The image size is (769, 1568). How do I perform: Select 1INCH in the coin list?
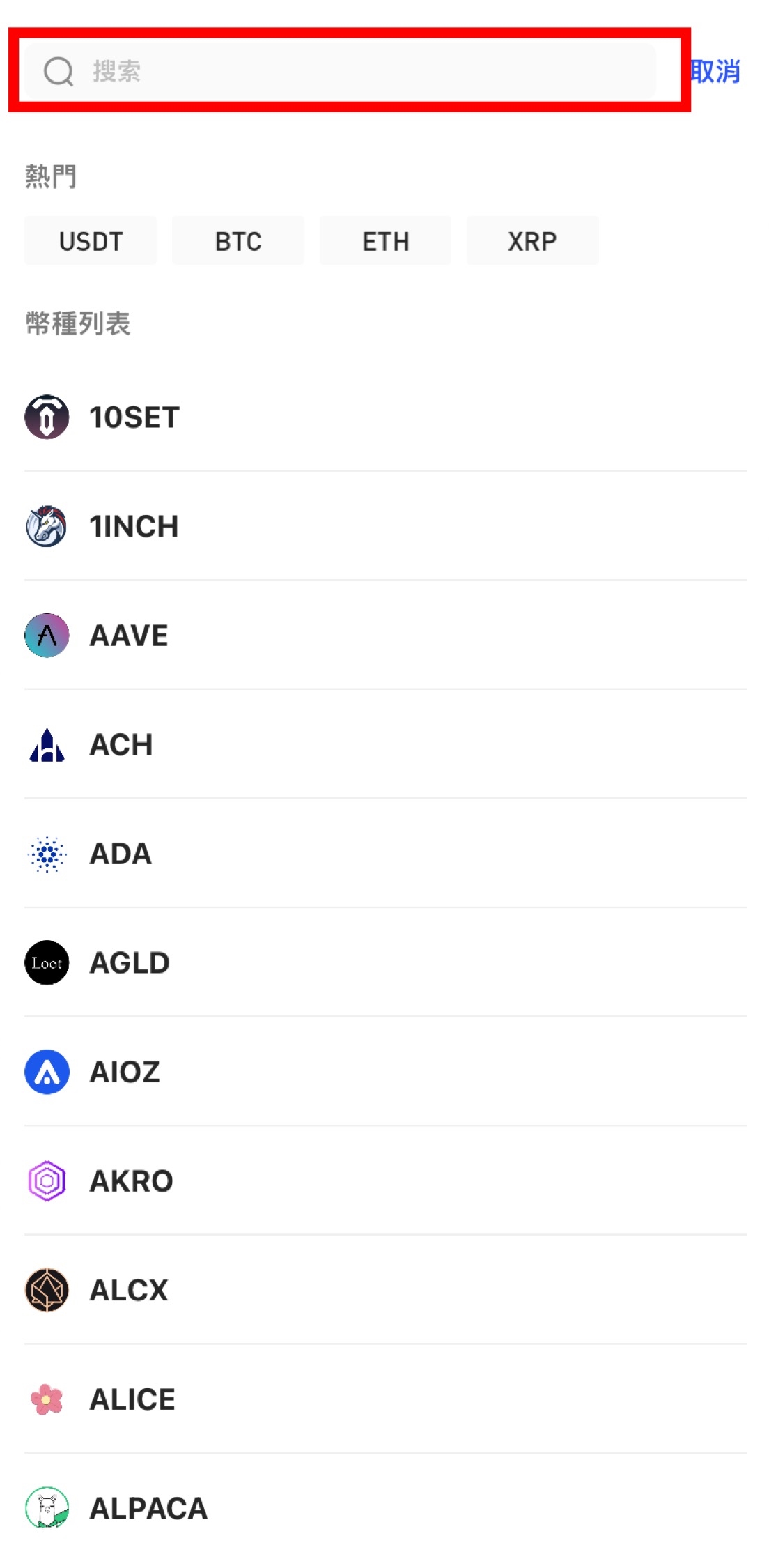click(x=385, y=526)
